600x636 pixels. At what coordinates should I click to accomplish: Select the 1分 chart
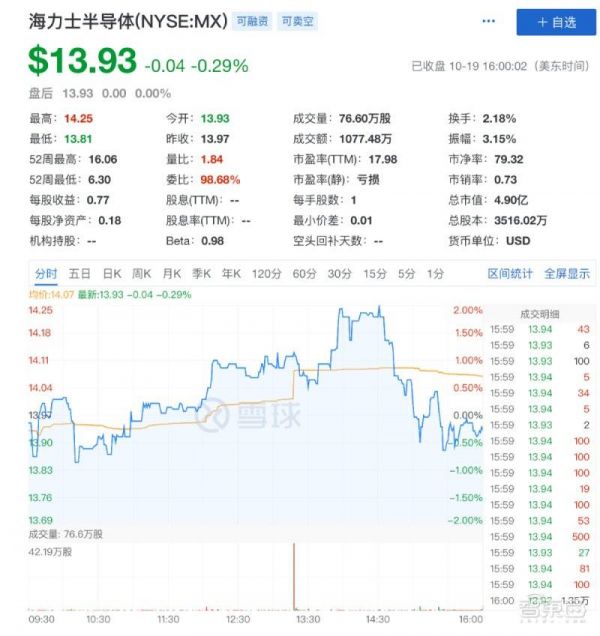[x=435, y=274]
